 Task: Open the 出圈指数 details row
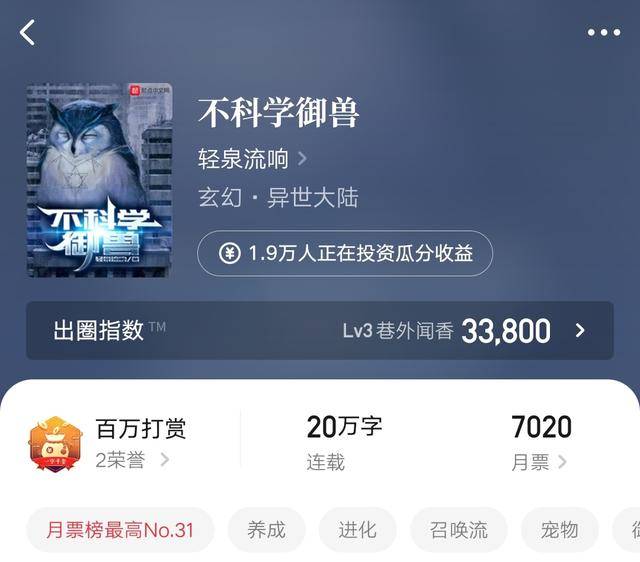[x=319, y=331]
